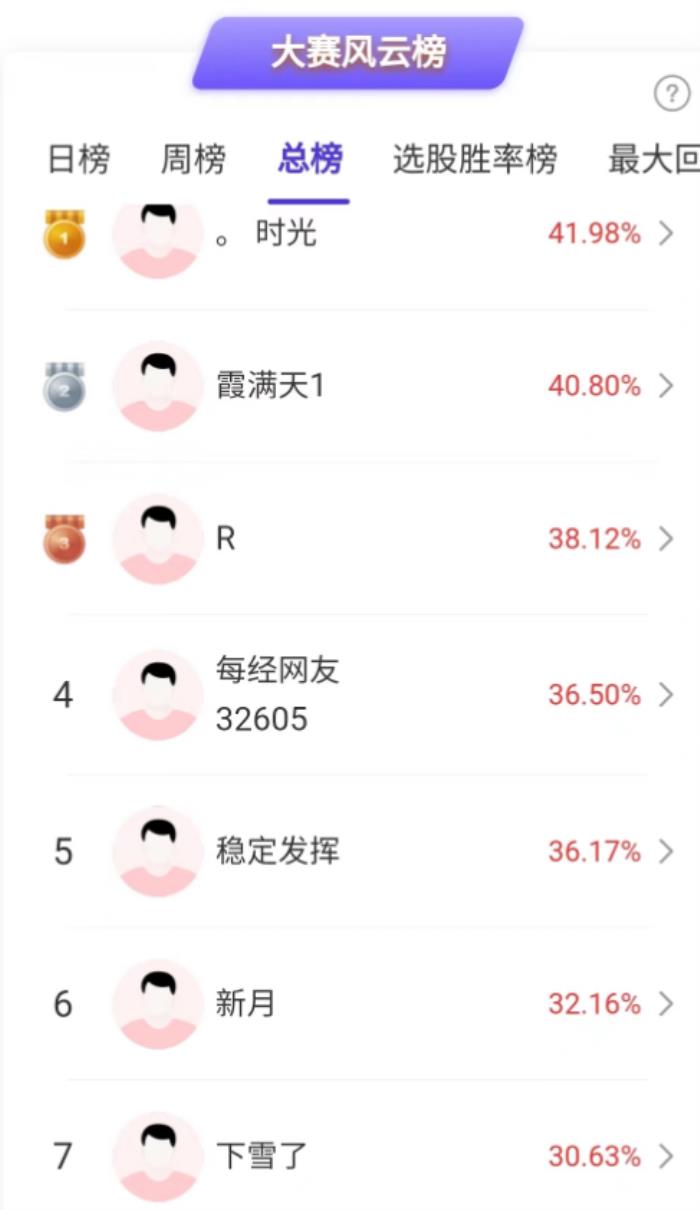The width and height of the screenshot is (700, 1210).
Task: Switch to the 周榜 tab
Action: click(x=193, y=160)
